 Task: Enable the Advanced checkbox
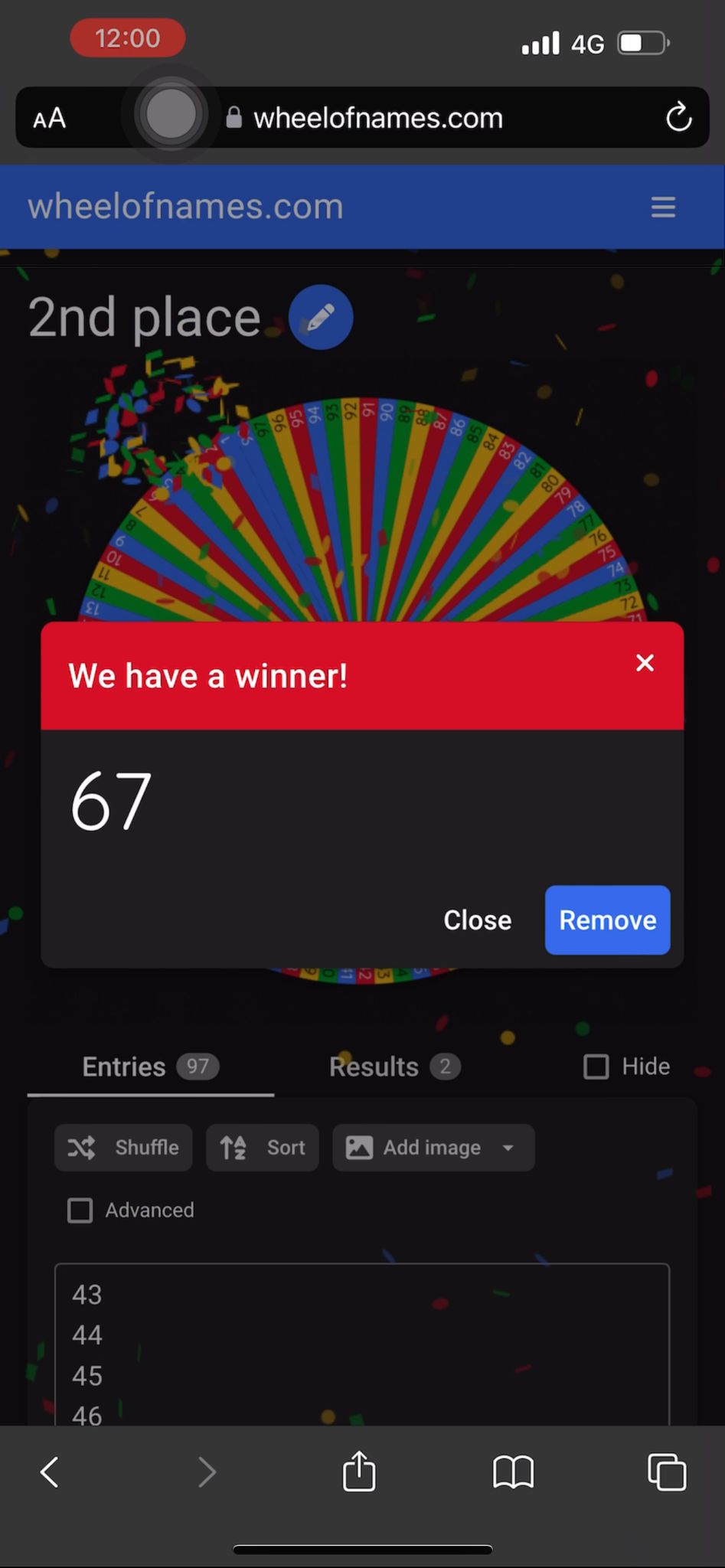click(80, 1210)
